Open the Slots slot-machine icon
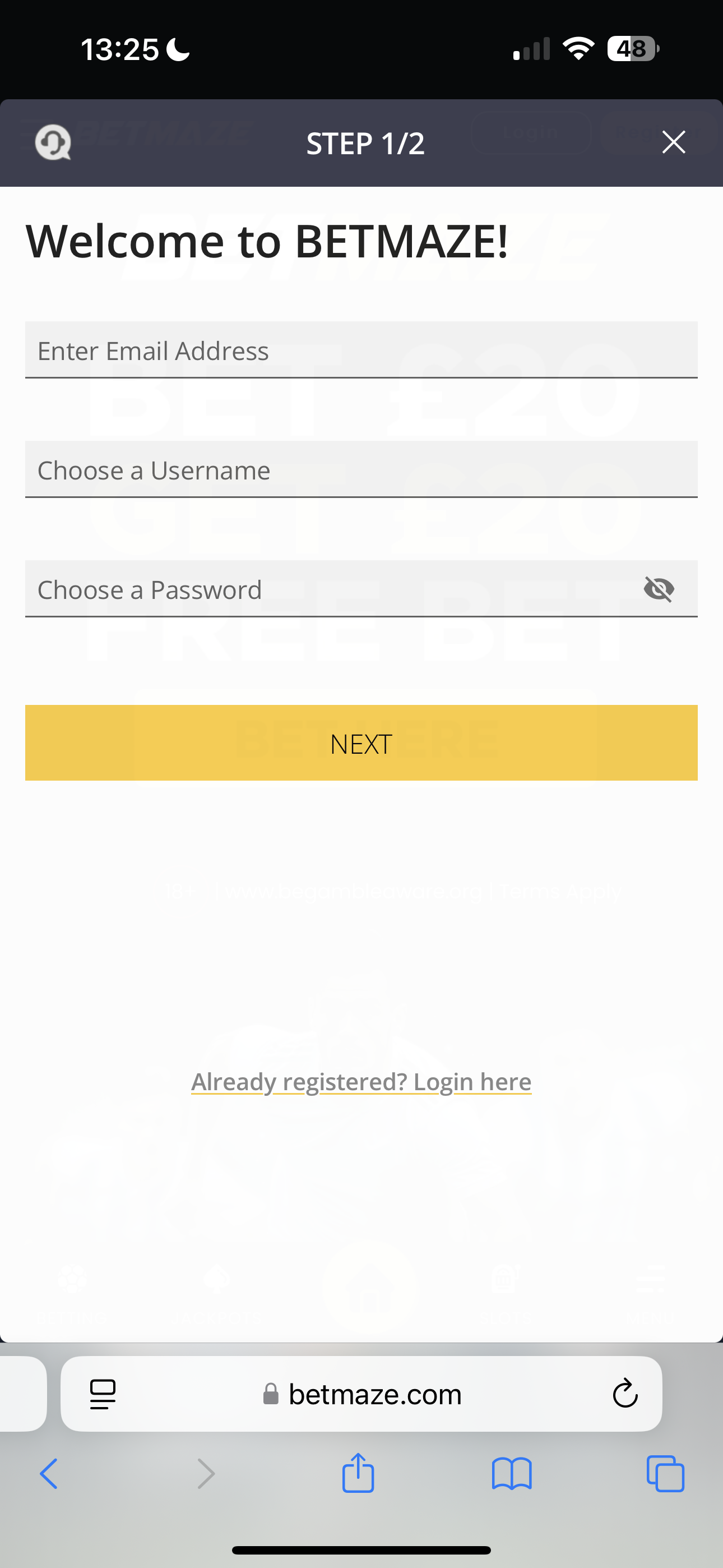723x1568 pixels. pos(504,1278)
